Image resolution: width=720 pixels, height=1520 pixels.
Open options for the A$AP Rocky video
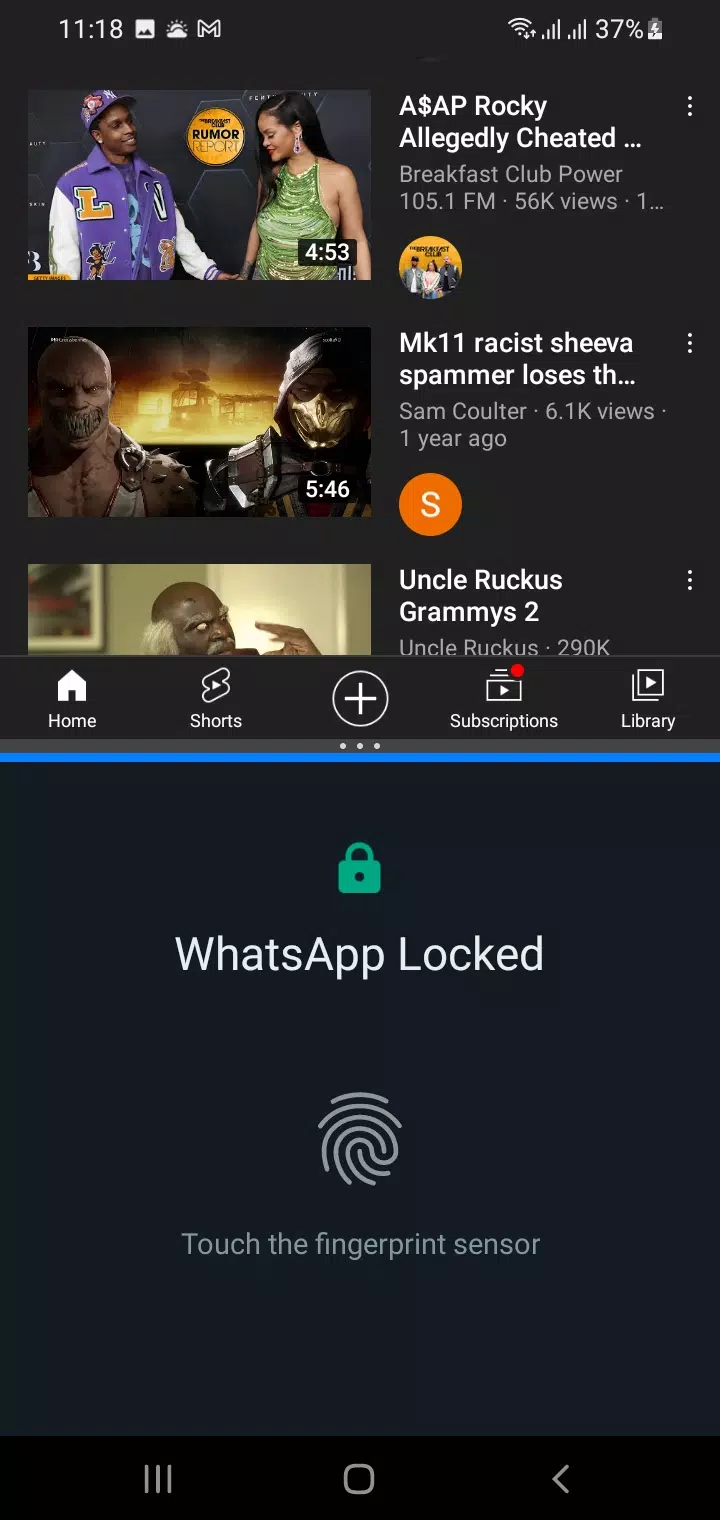[689, 107]
